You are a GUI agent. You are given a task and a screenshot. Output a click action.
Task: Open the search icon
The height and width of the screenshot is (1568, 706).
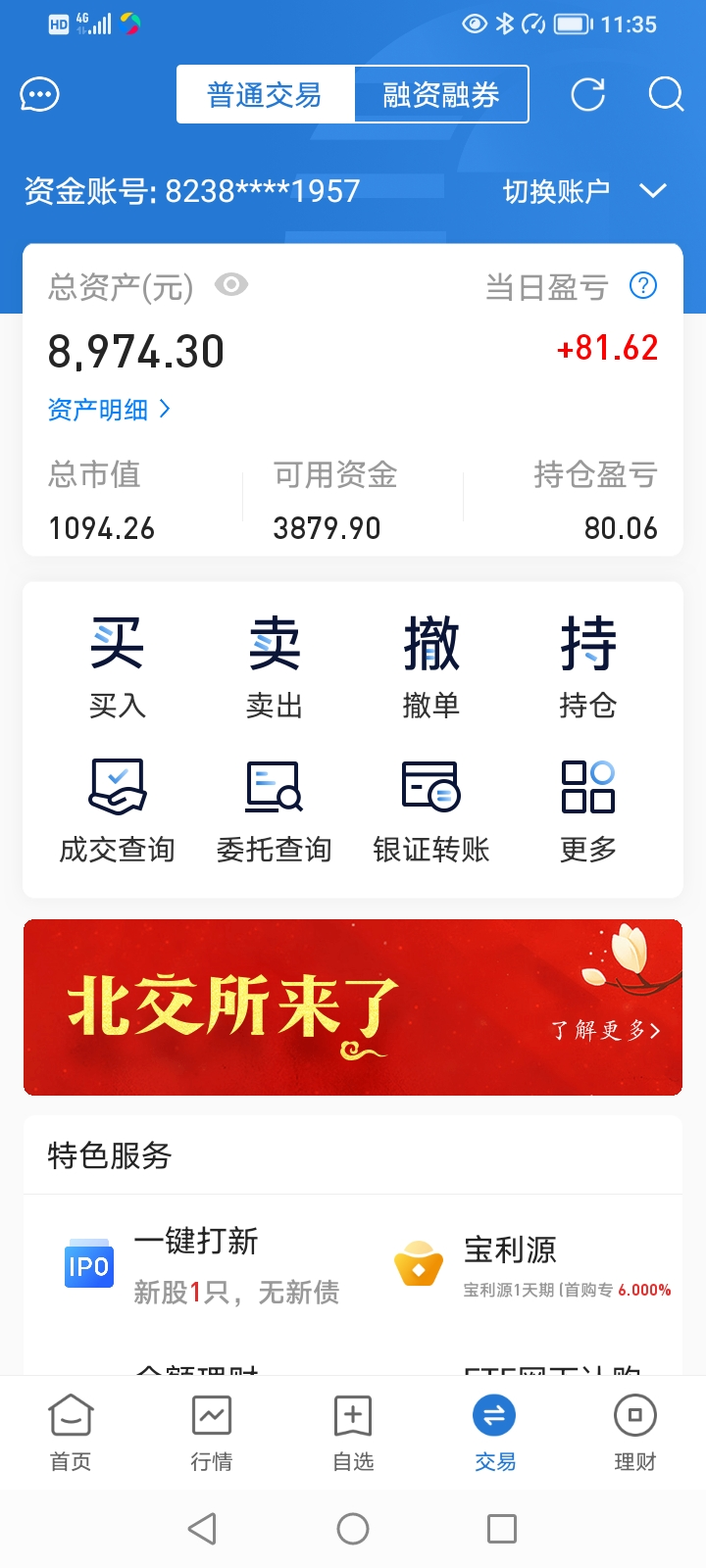(666, 95)
